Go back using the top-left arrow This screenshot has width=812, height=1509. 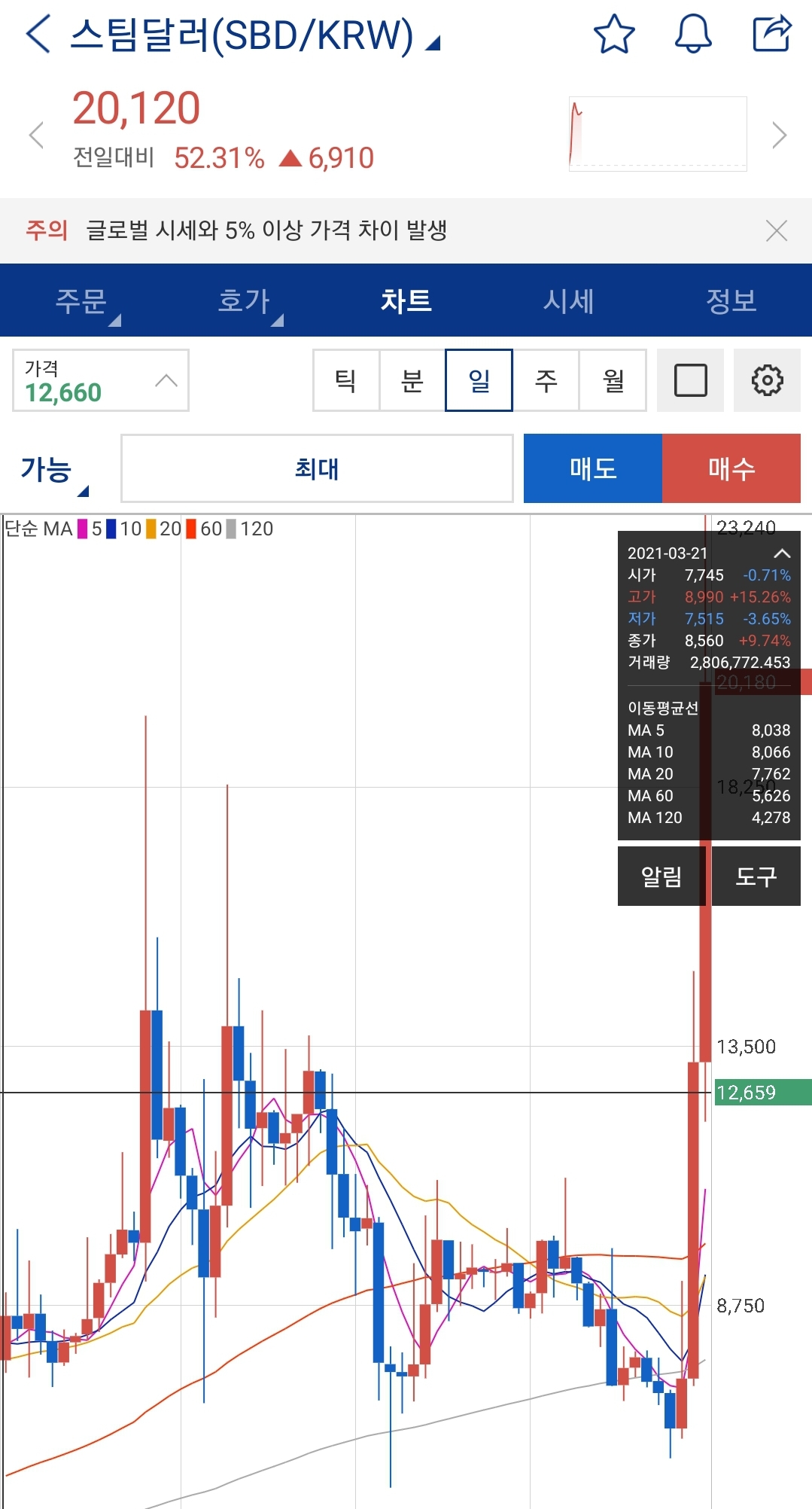(38, 35)
